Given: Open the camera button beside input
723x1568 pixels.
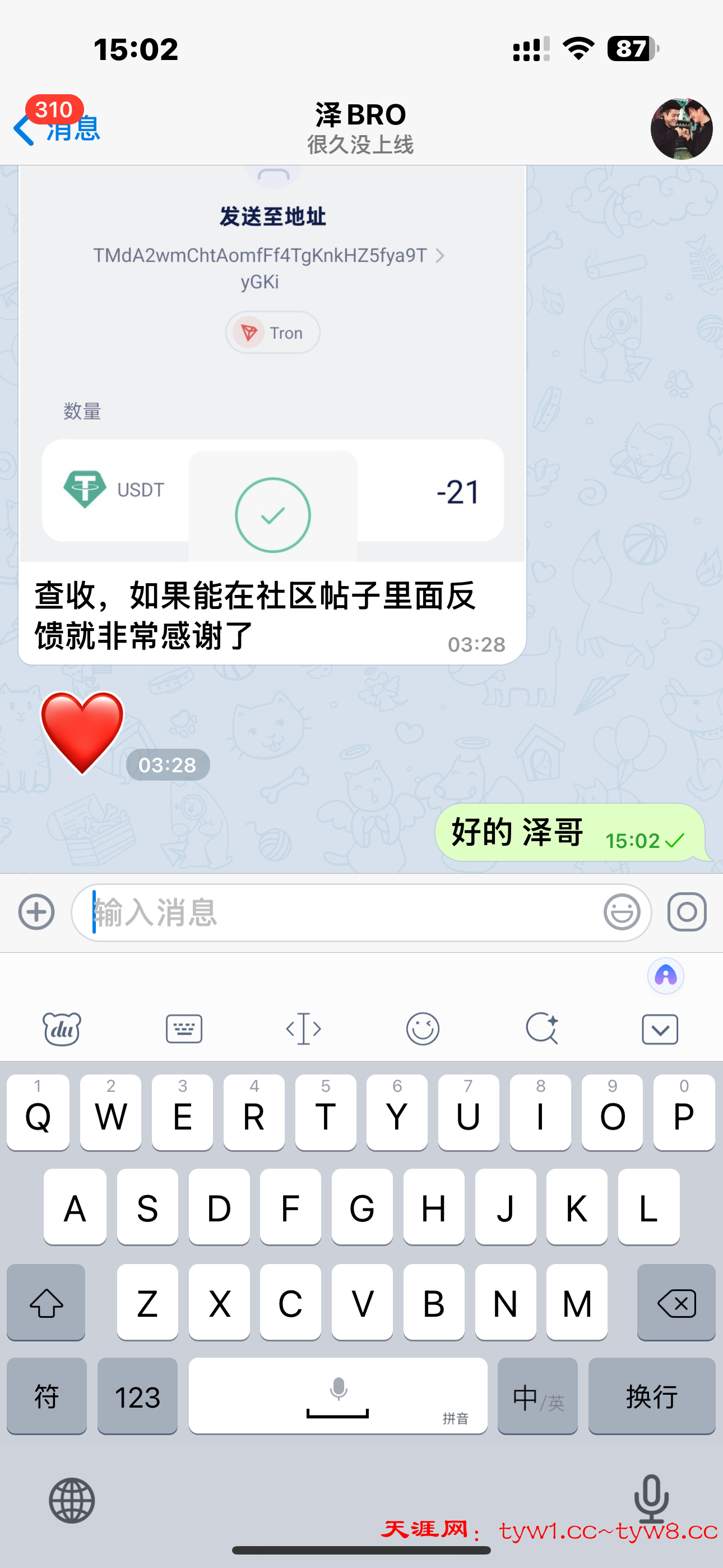Looking at the screenshot, I should tap(687, 911).
